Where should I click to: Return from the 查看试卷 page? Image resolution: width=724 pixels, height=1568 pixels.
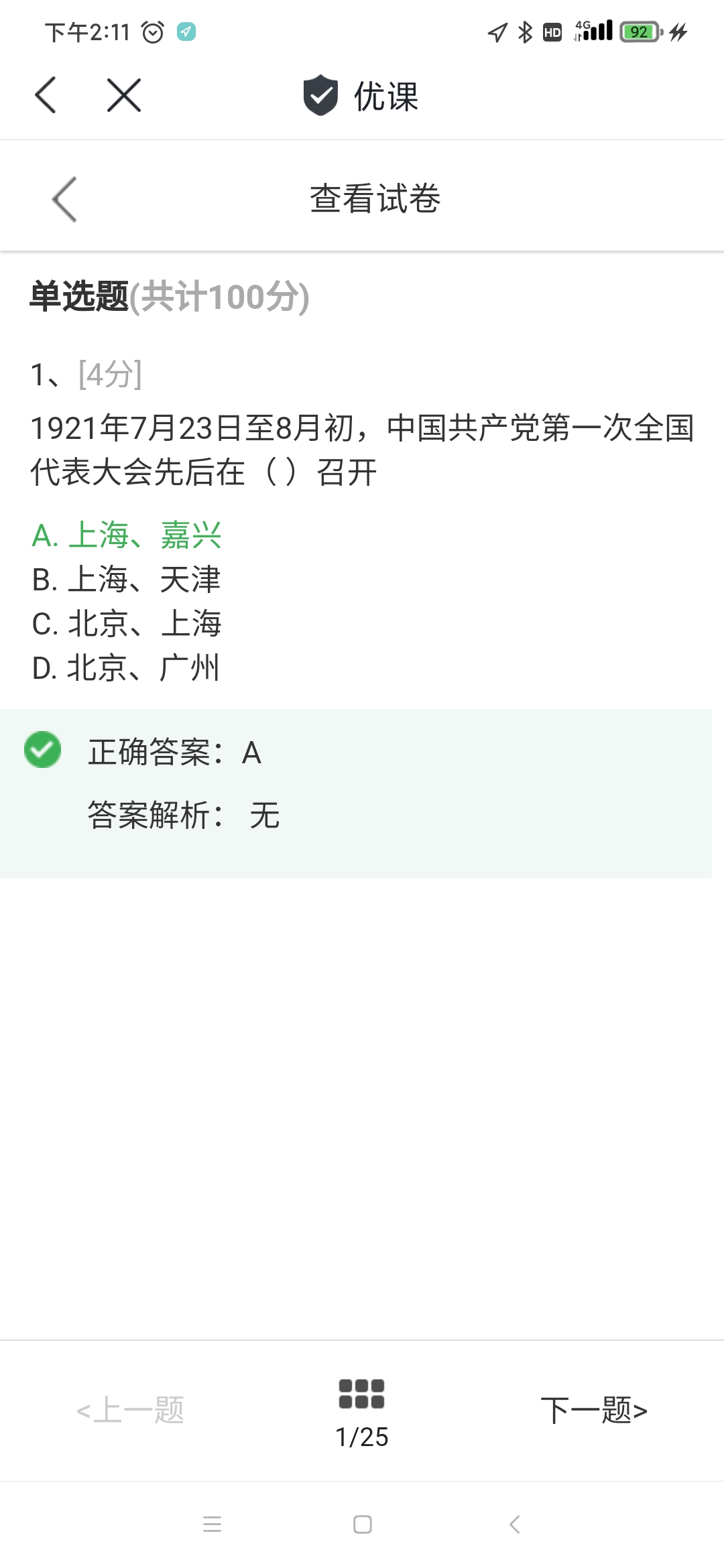65,199
